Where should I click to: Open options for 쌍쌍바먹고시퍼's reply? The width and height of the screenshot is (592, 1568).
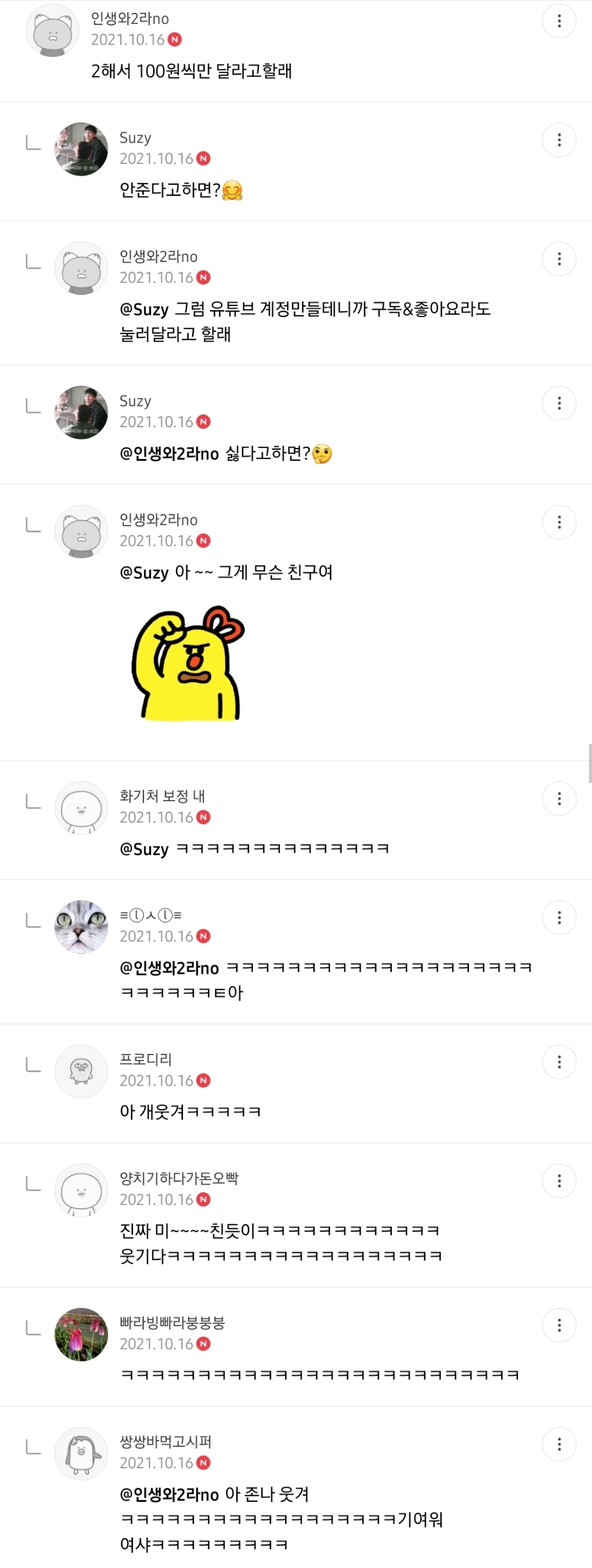pyautogui.click(x=559, y=1444)
